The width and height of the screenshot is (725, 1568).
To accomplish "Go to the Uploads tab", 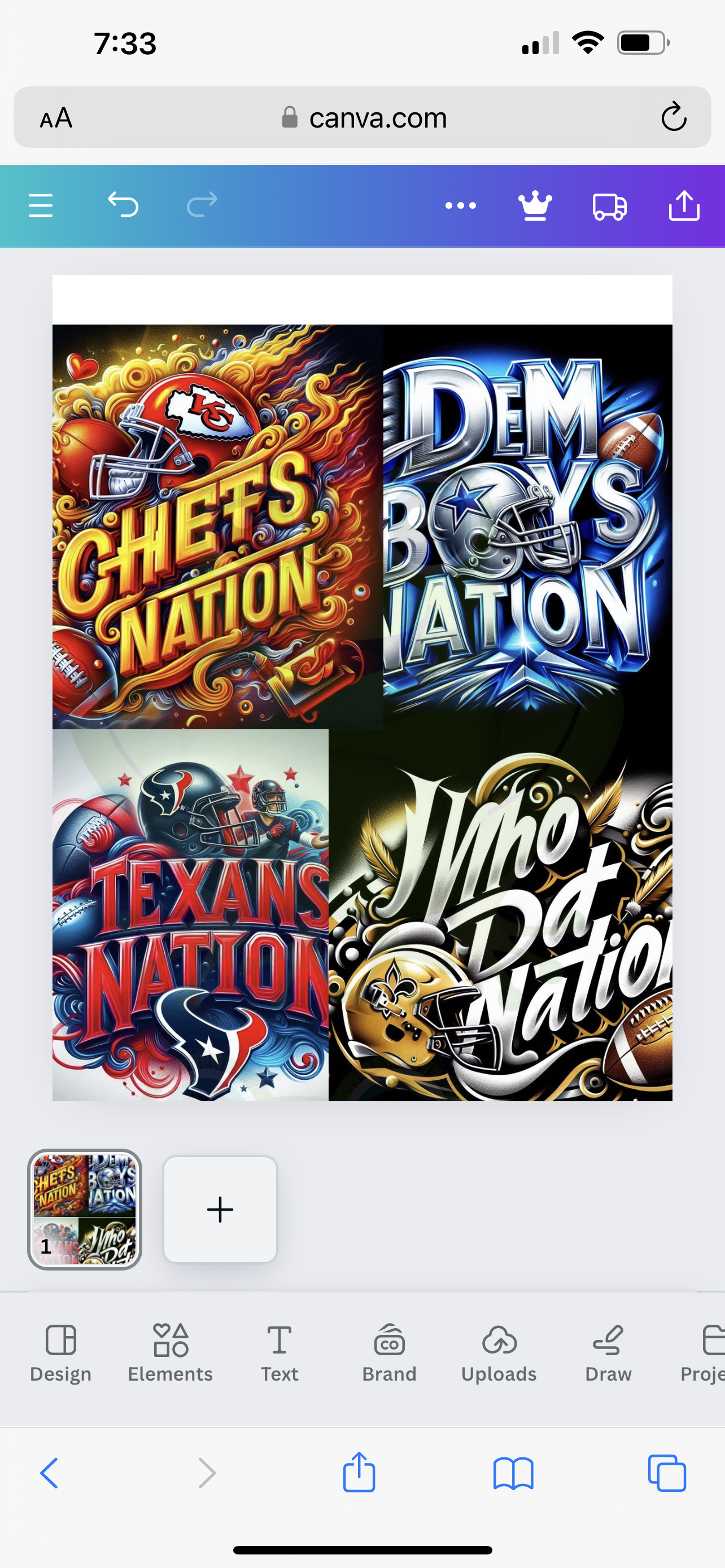I will point(499,1352).
